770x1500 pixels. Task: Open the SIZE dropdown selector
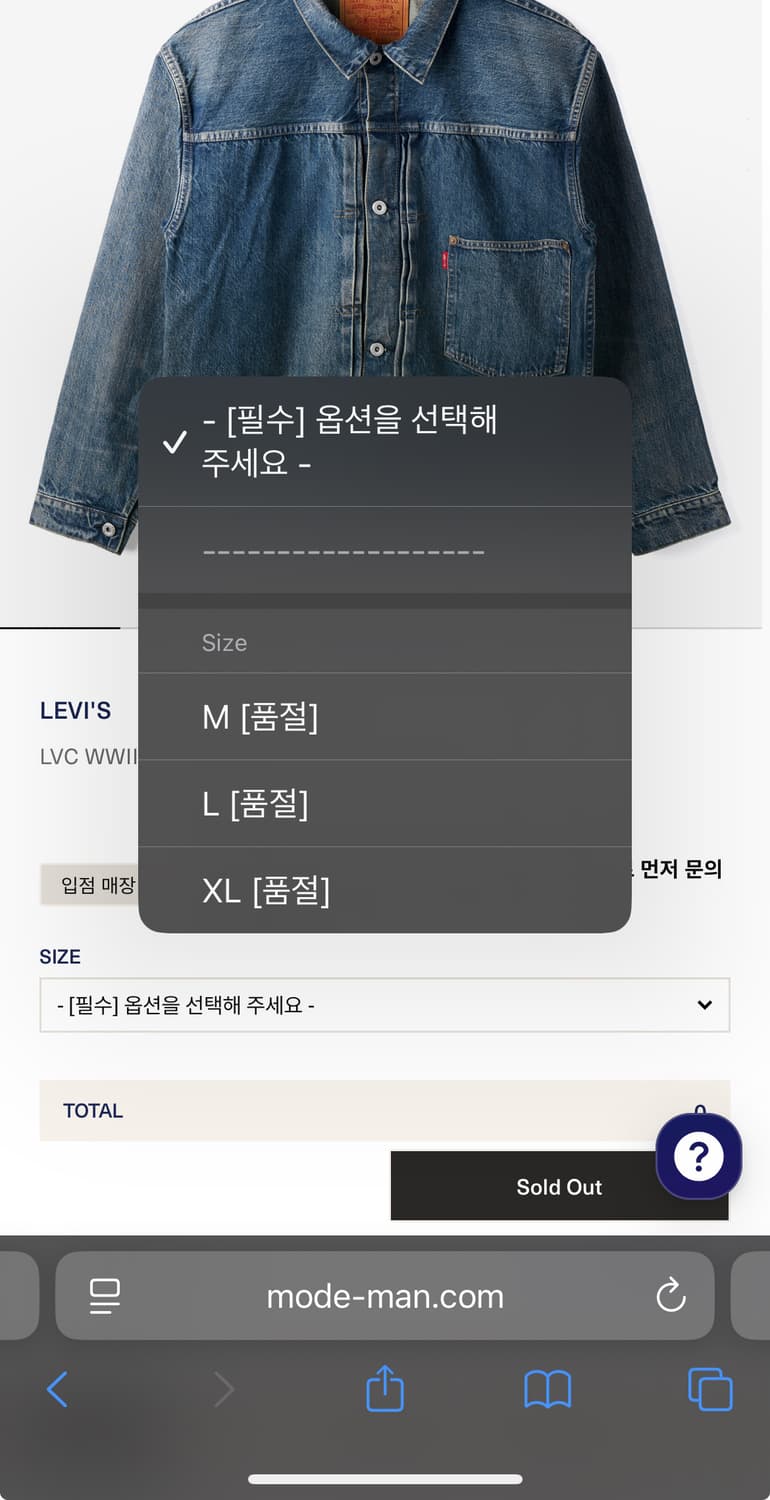pyautogui.click(x=385, y=1005)
